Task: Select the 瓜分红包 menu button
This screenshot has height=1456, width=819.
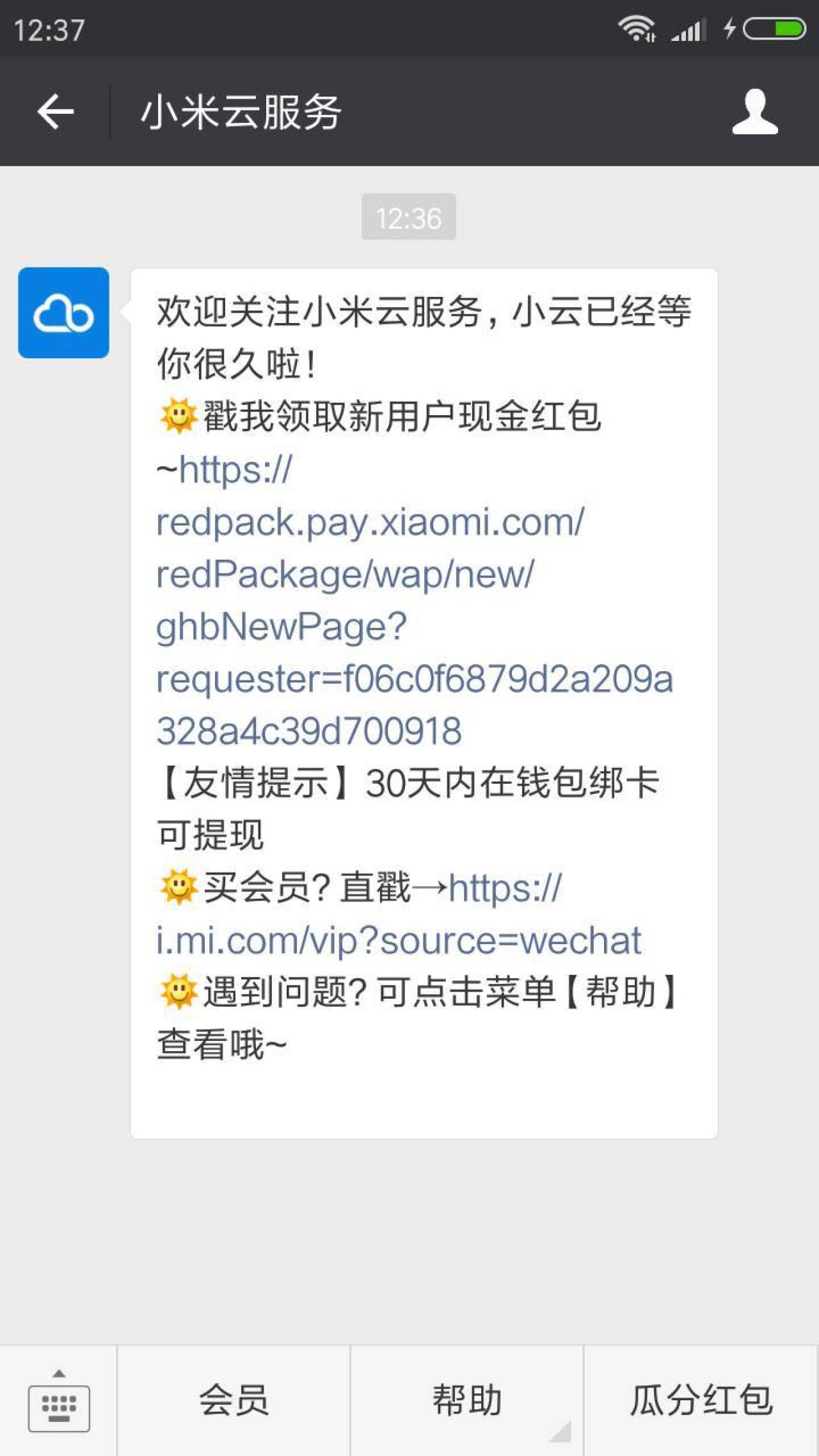Action: point(701,1401)
